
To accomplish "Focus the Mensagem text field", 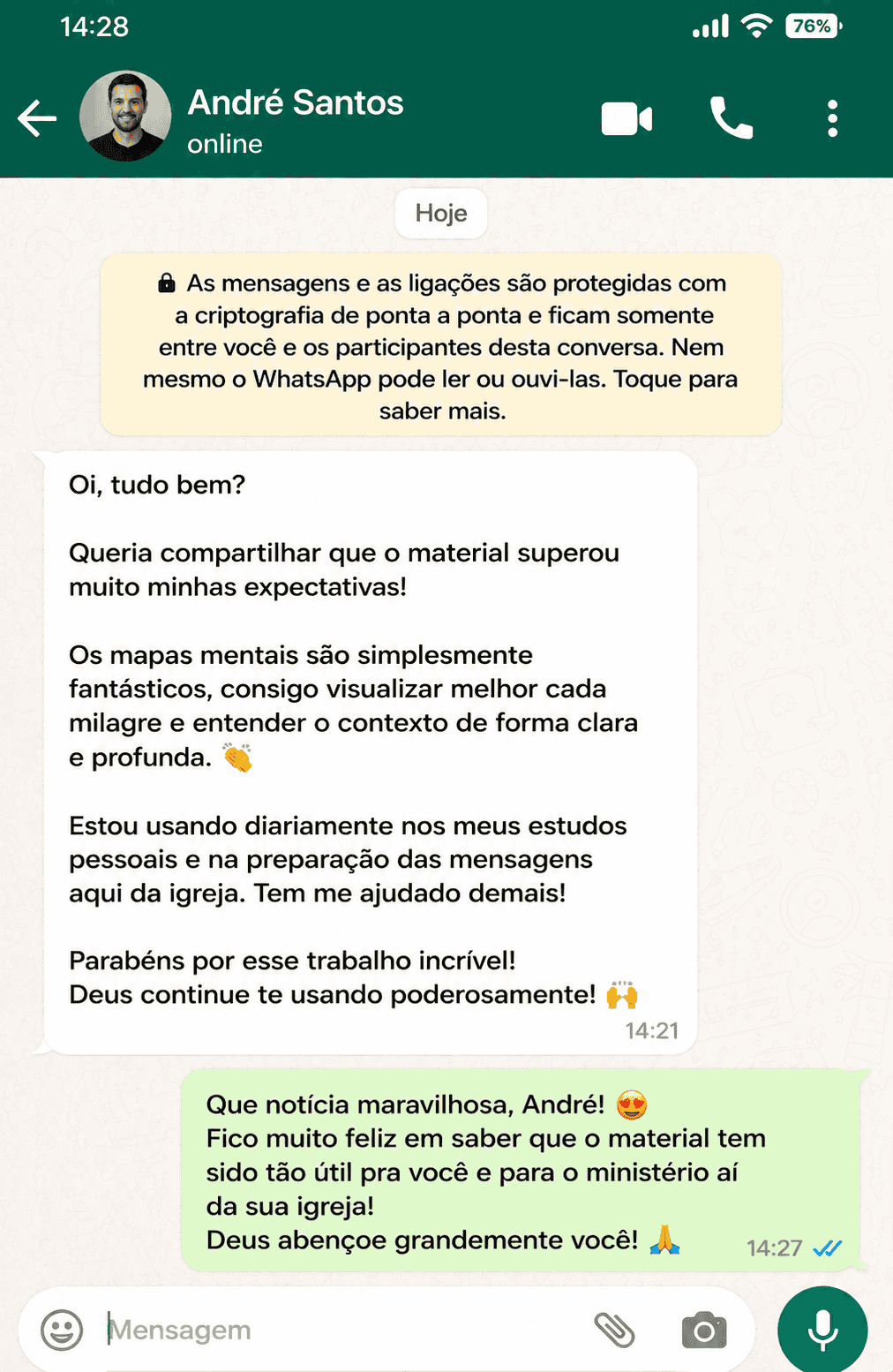I will (x=344, y=1330).
